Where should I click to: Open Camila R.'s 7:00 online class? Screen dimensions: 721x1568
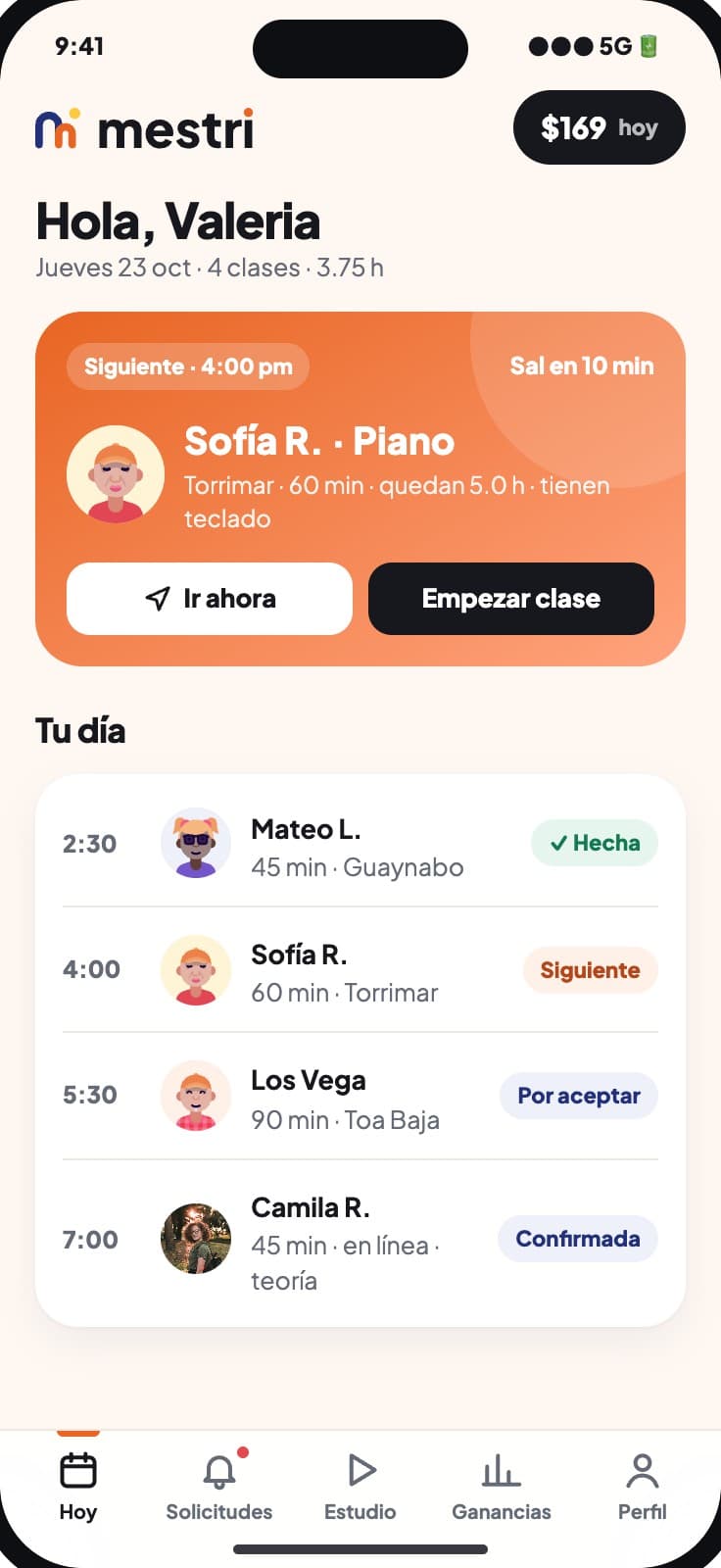(360, 1242)
